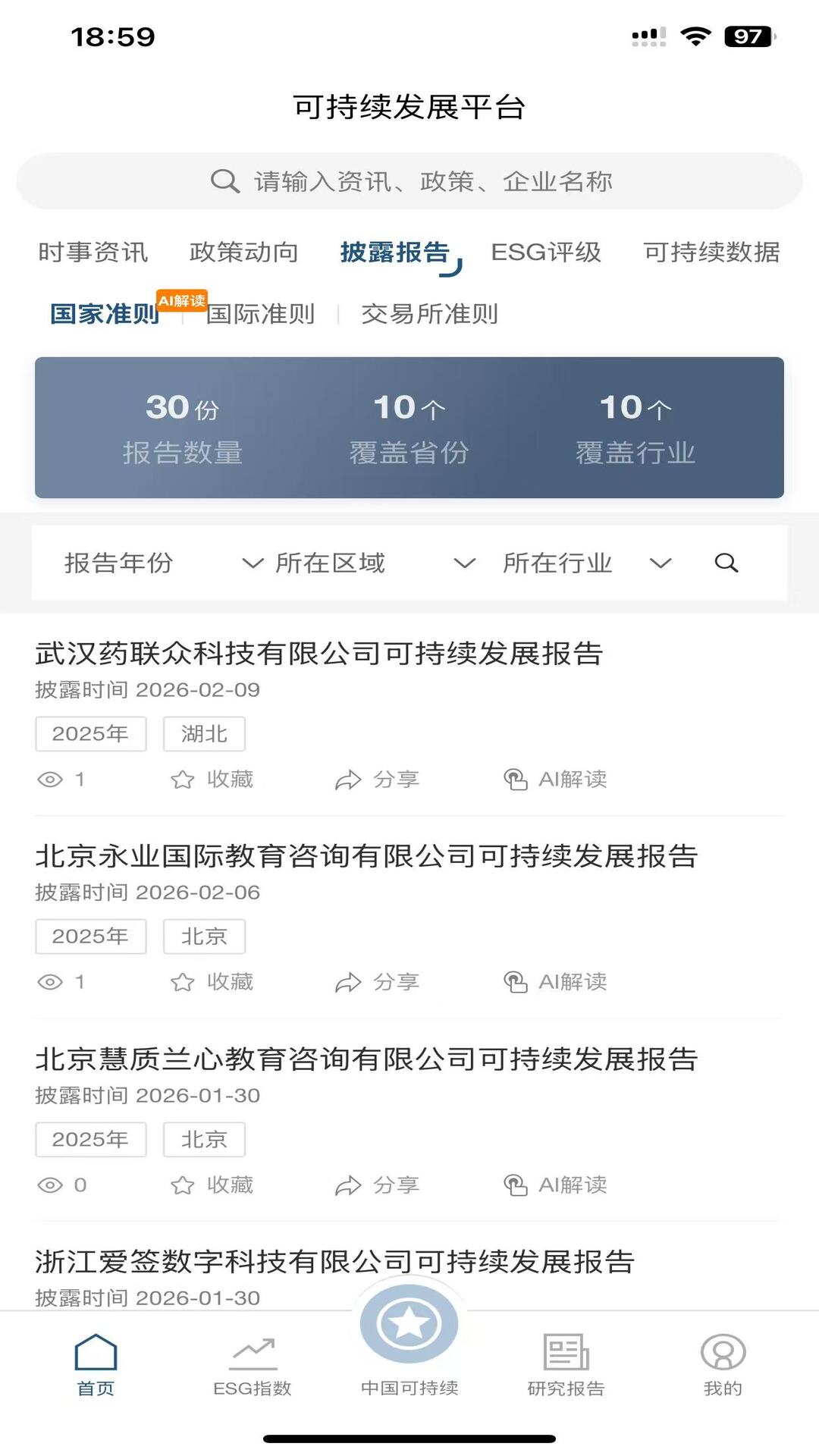Tap the search input field at the top
This screenshot has width=819, height=1456.
tap(409, 180)
